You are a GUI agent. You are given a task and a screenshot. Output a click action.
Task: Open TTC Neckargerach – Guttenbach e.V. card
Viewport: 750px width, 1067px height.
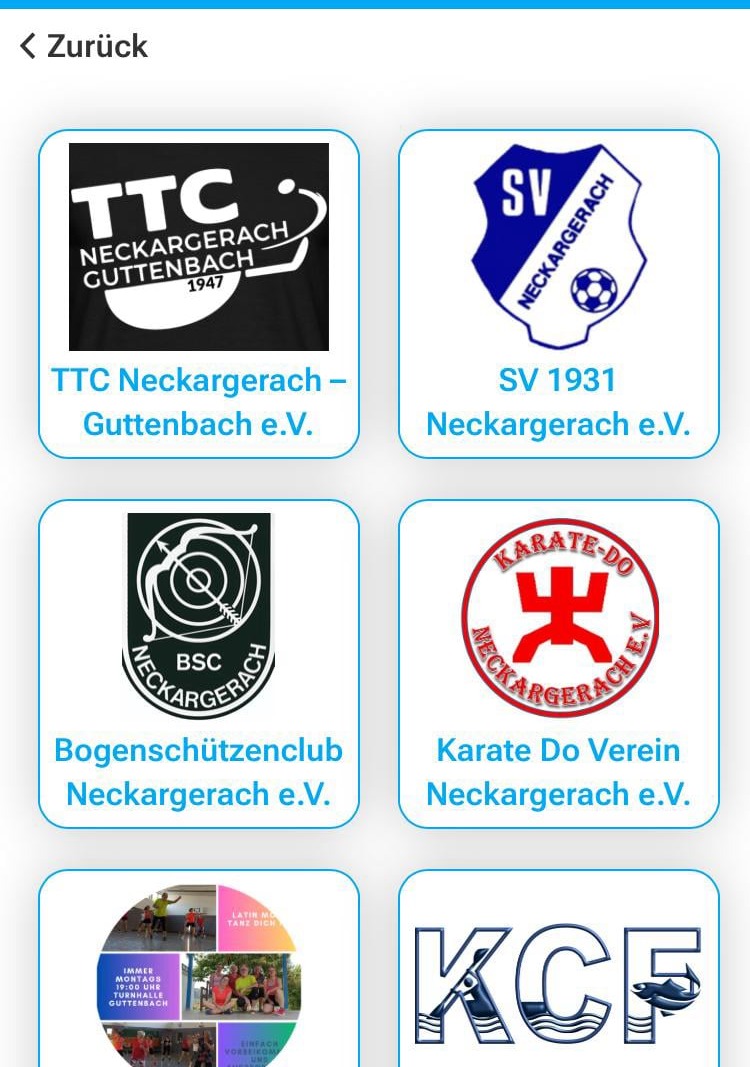pyautogui.click(x=199, y=294)
